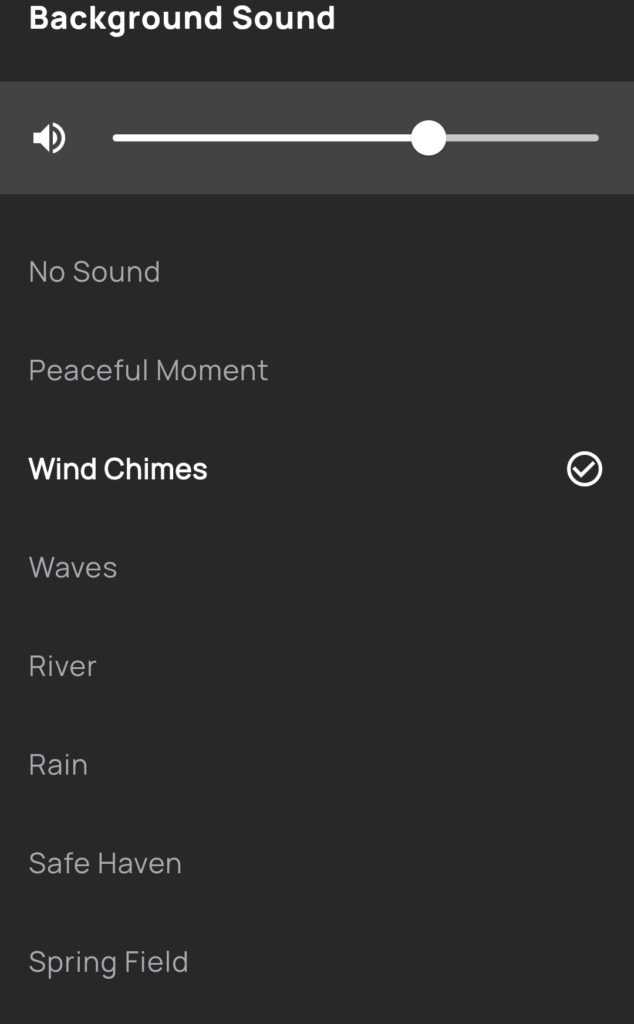Image resolution: width=634 pixels, height=1024 pixels.
Task: Pick Spring Field as background sound
Action: [x=317, y=962]
